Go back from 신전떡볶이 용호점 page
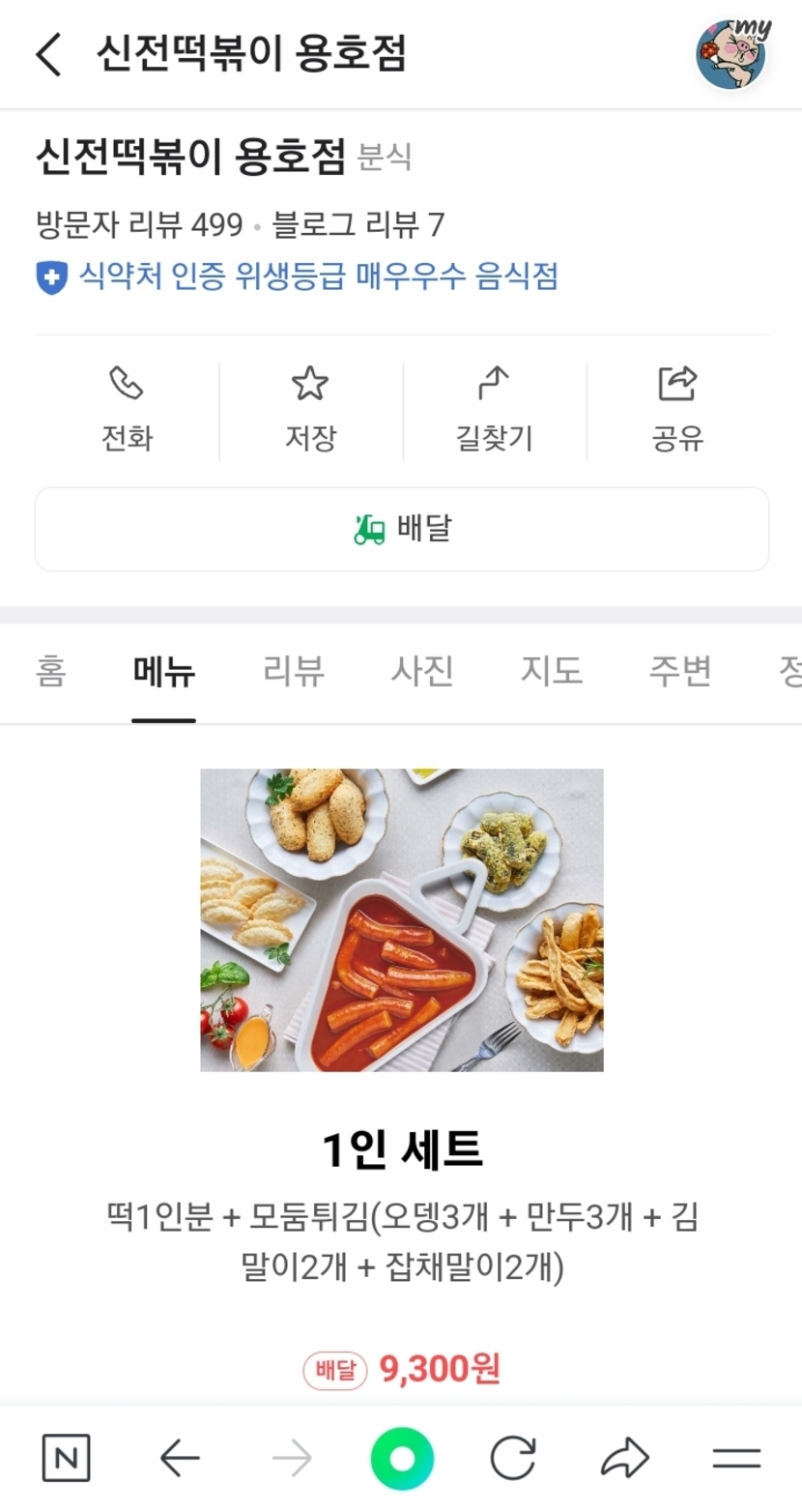 48,54
